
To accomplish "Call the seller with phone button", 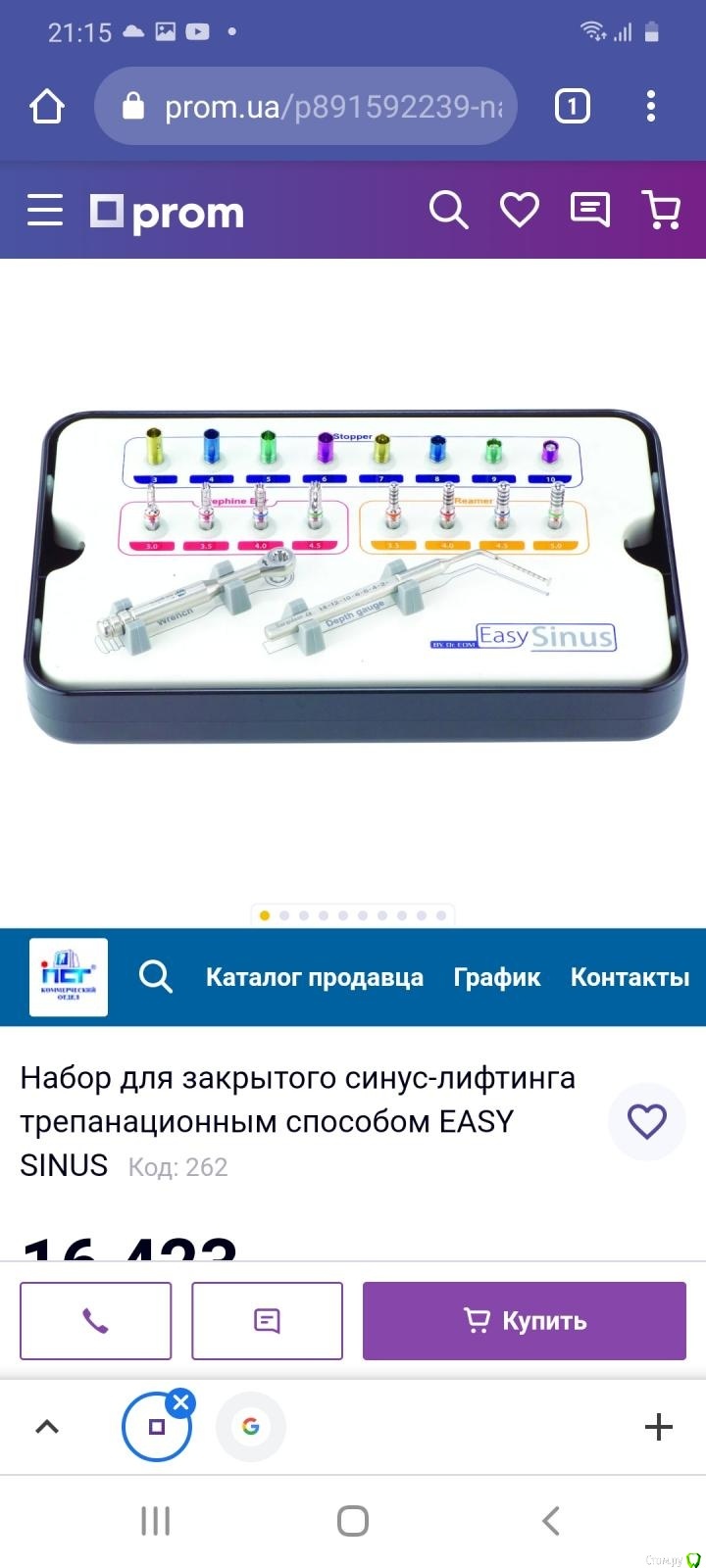I will click(96, 1321).
